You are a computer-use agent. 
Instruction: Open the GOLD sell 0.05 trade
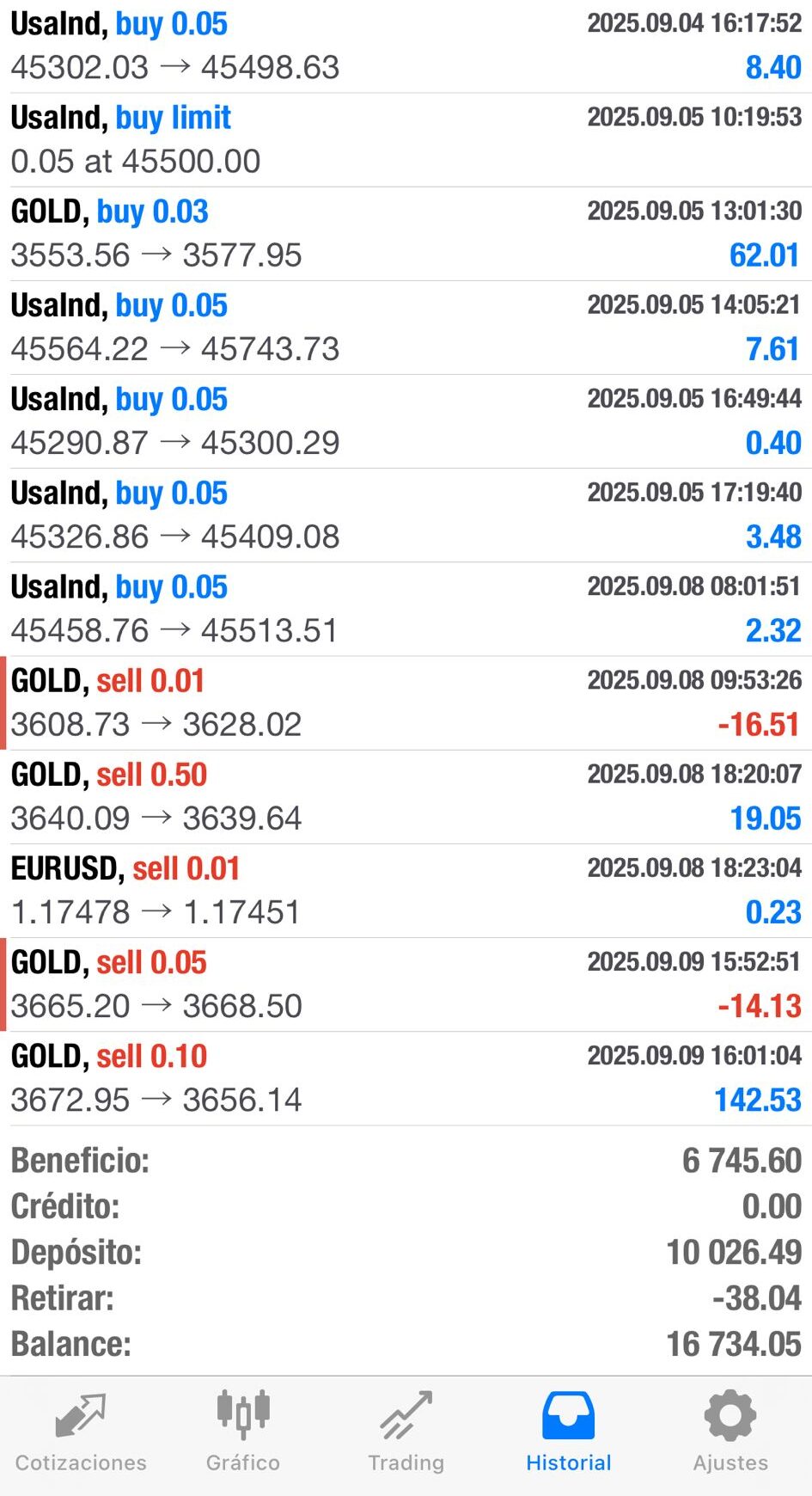point(406,984)
